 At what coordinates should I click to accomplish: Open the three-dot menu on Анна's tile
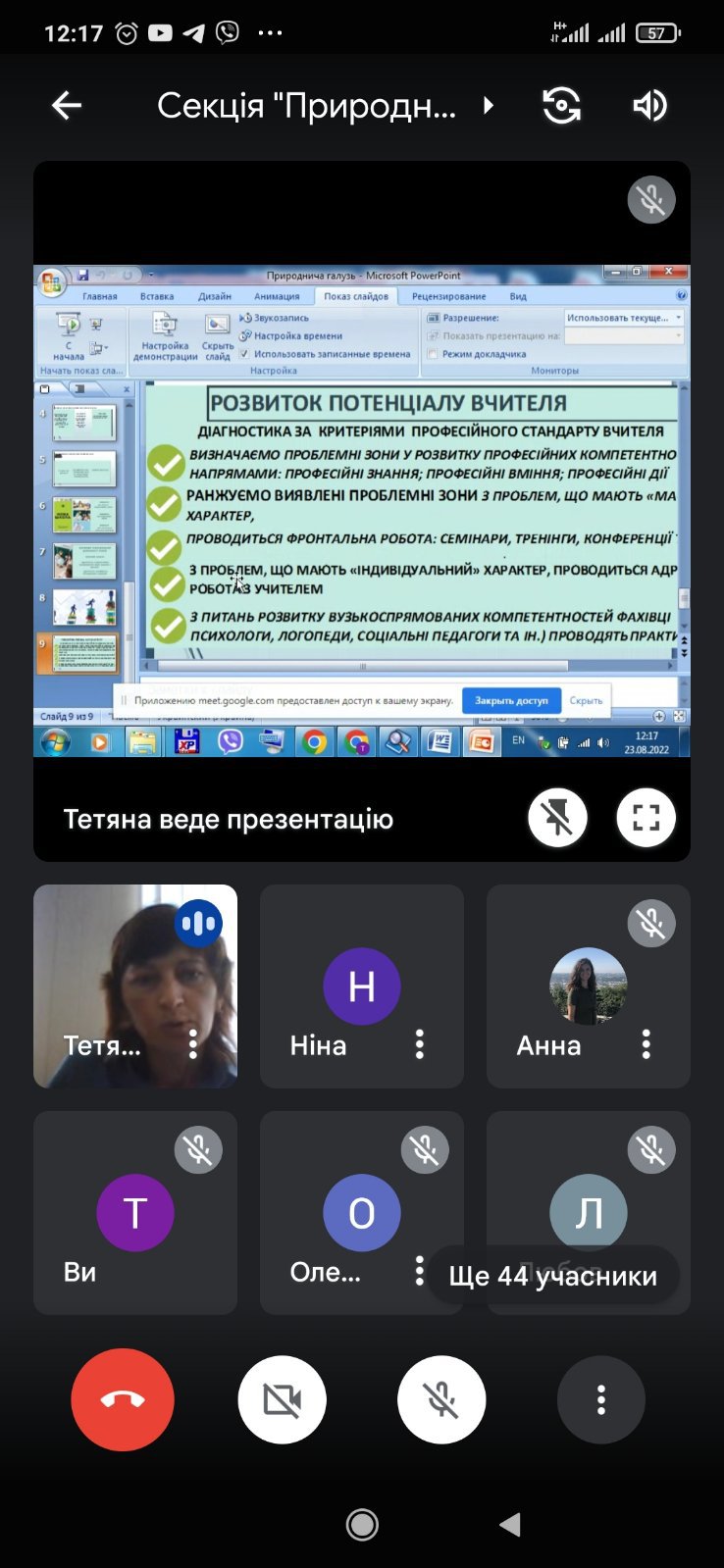646,1043
